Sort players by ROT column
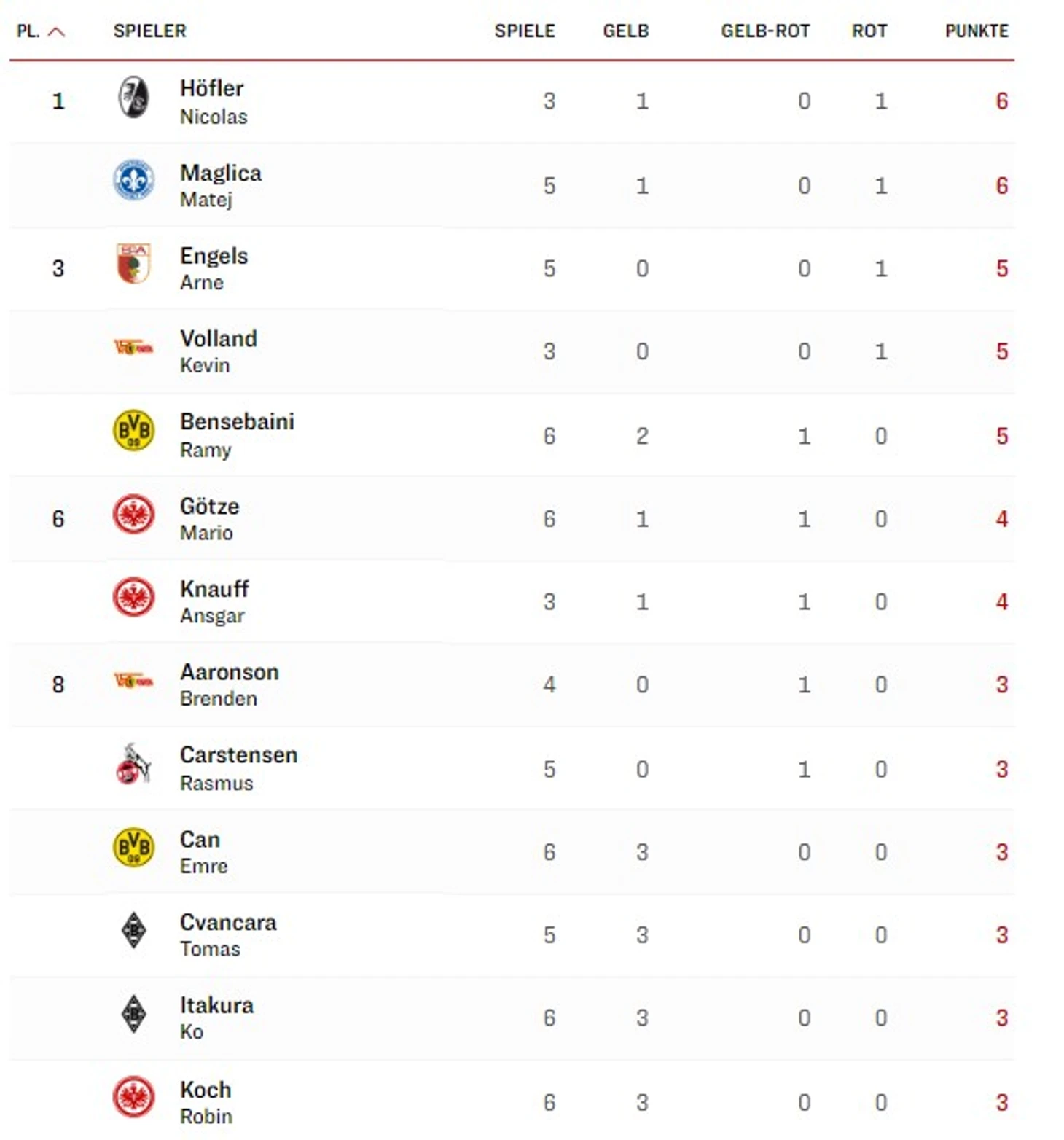 869,31
